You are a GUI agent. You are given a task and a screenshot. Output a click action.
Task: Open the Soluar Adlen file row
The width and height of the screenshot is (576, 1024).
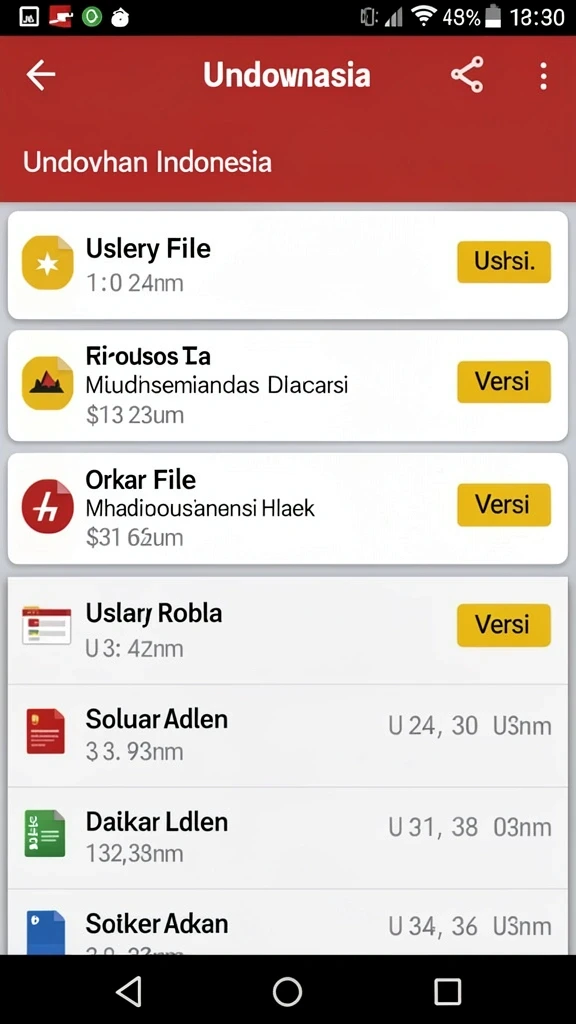click(x=287, y=735)
